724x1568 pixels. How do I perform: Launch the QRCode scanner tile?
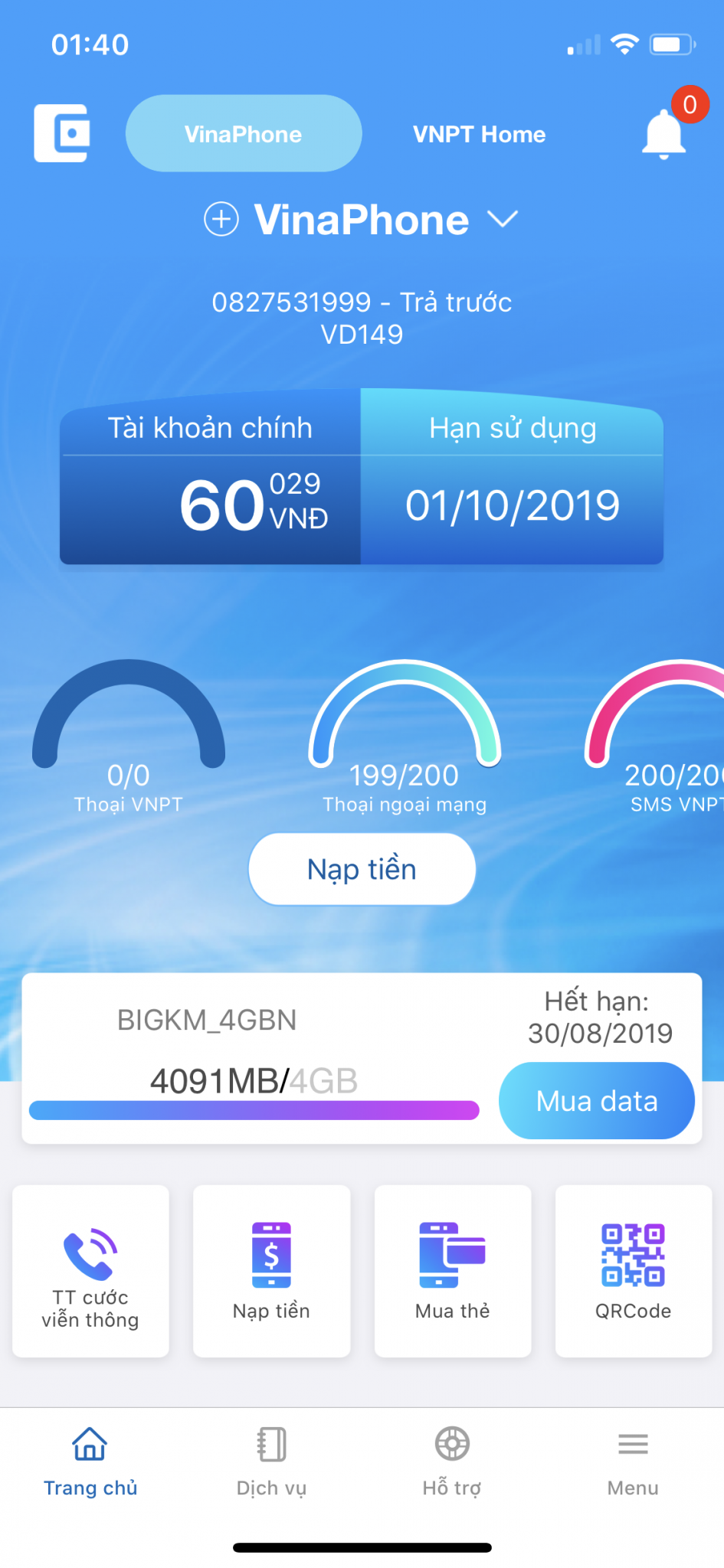pyautogui.click(x=633, y=1271)
